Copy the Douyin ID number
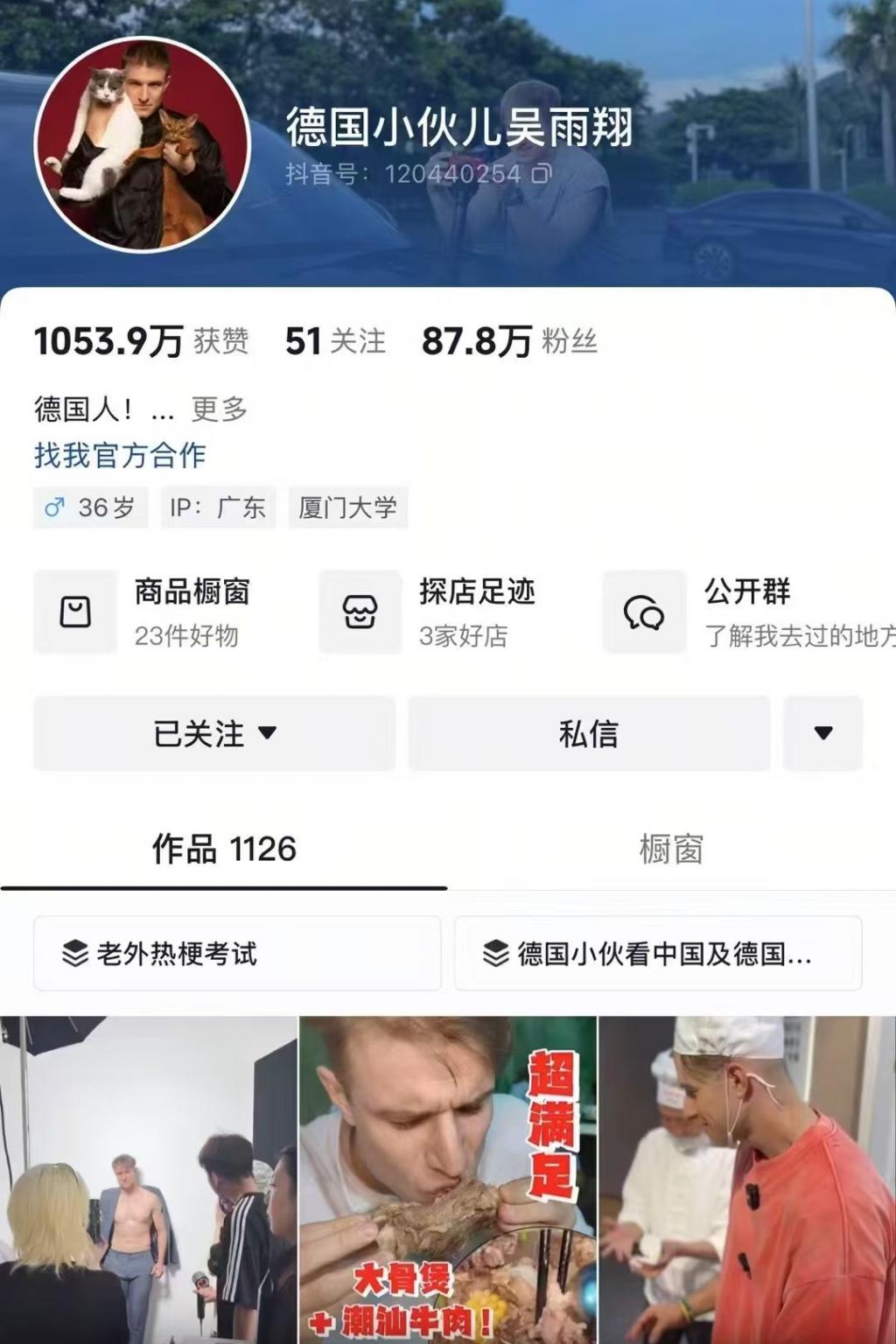 [x=542, y=173]
